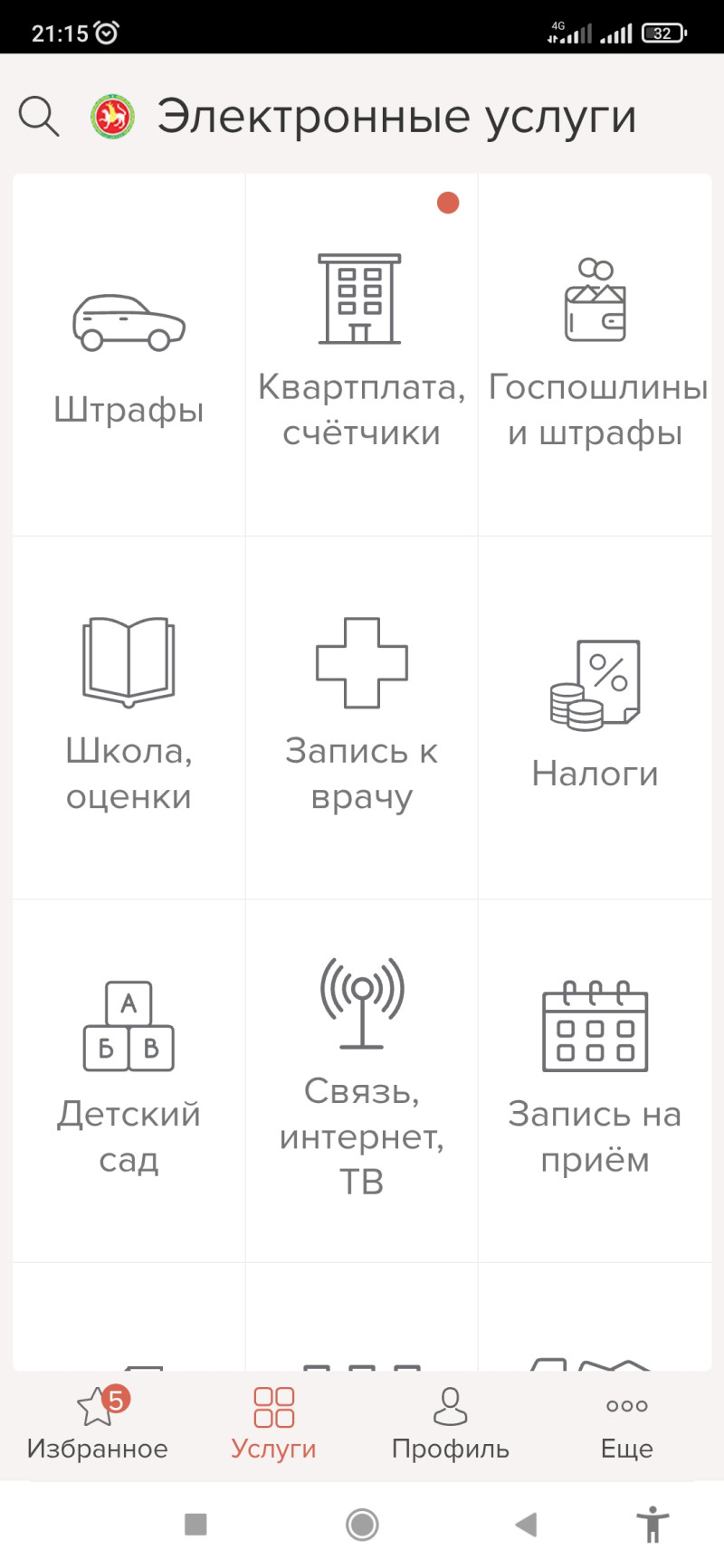Viewport: 724px width, 1568px height.
Task: Choose Запись к врачу service
Action: click(361, 717)
